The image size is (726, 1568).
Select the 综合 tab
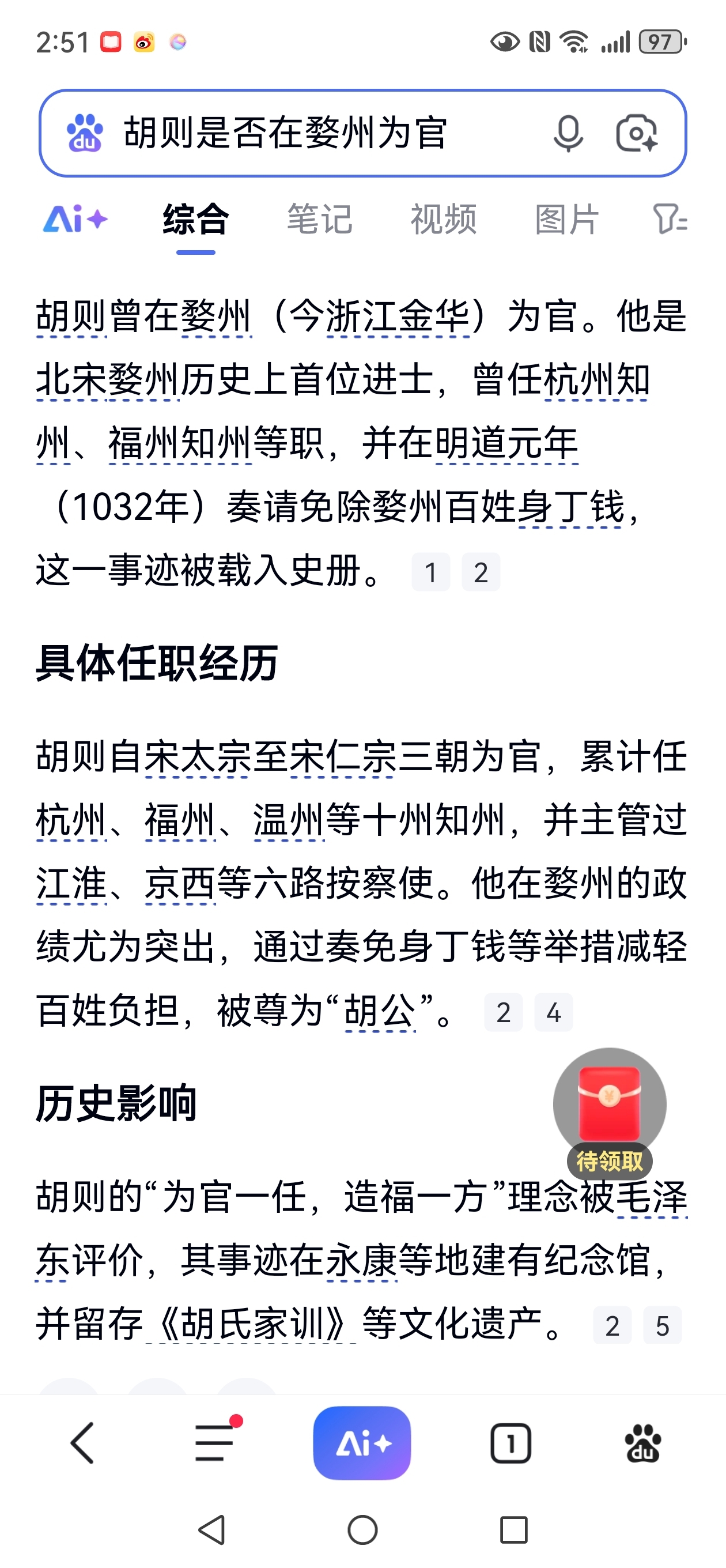(196, 219)
